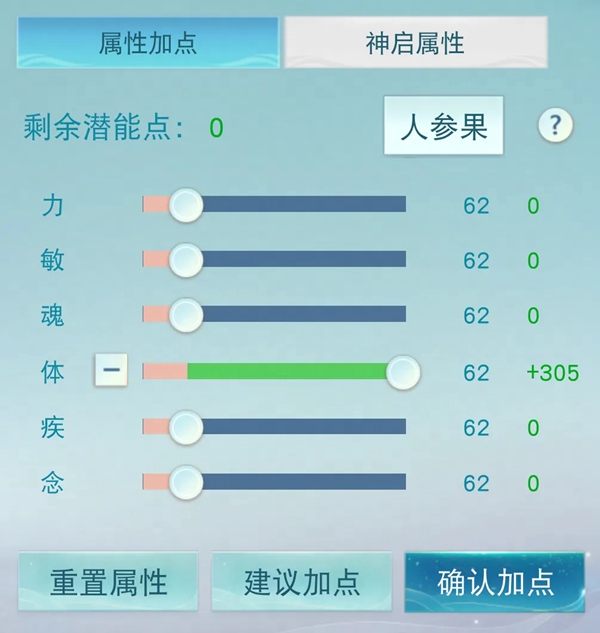Open the question mark help icon
Viewport: 600px width, 633px height.
click(556, 127)
